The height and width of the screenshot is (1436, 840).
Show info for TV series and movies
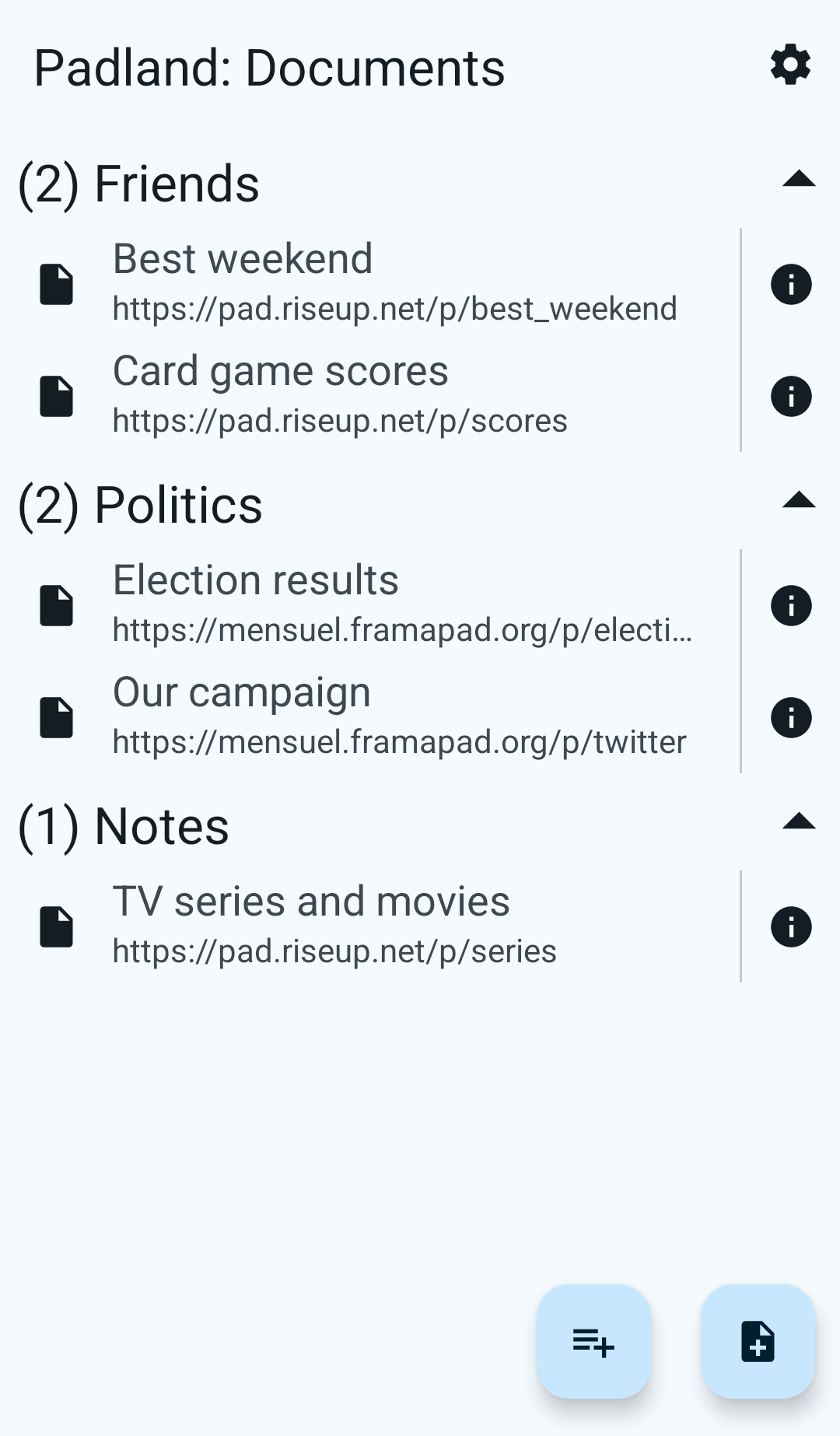[790, 927]
